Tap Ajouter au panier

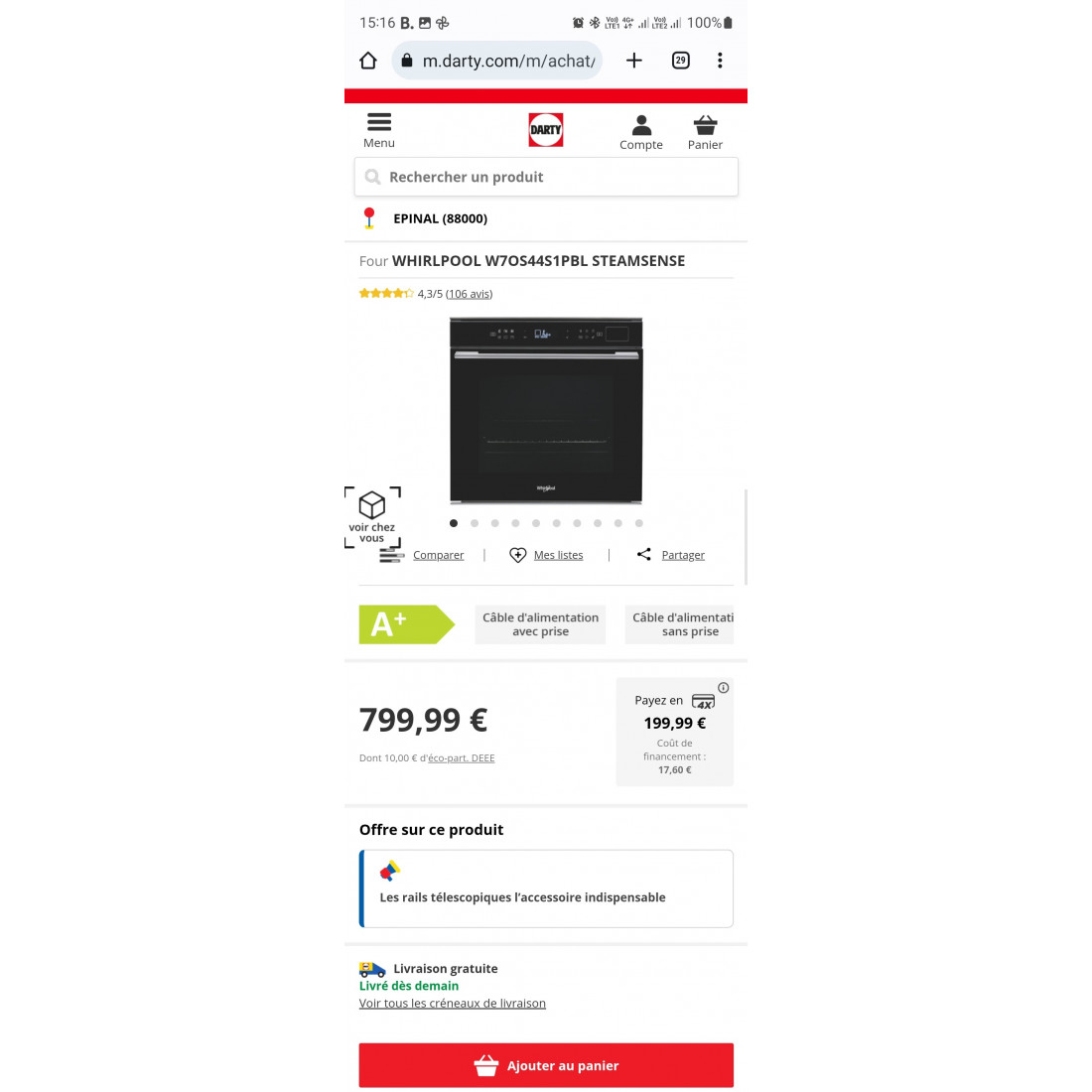tap(546, 1065)
